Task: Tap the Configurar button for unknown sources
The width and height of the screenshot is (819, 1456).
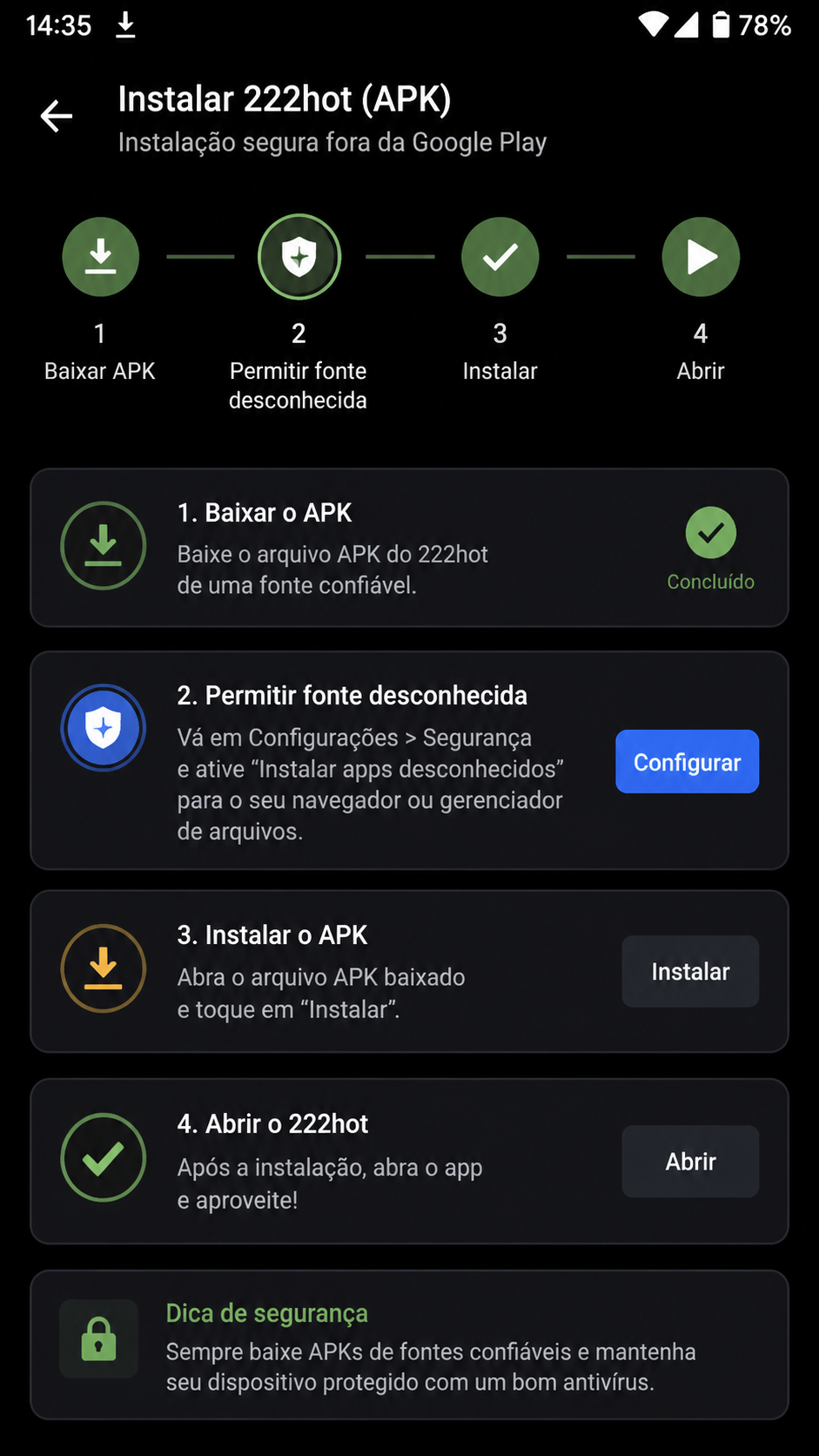Action: click(687, 762)
